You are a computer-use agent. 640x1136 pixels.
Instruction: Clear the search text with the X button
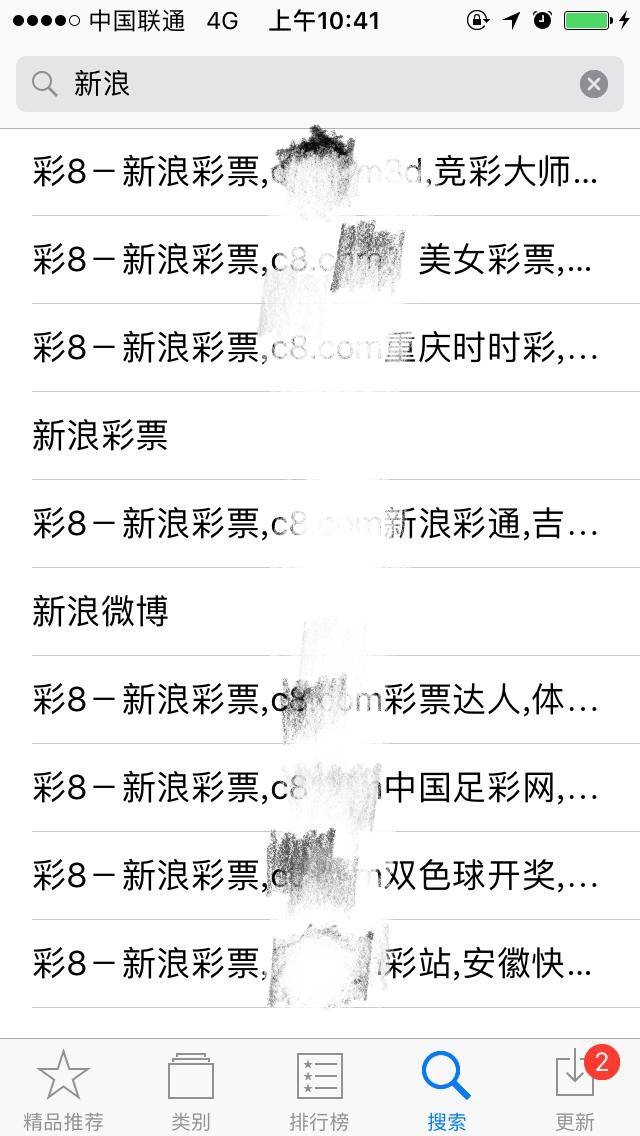[x=594, y=85]
